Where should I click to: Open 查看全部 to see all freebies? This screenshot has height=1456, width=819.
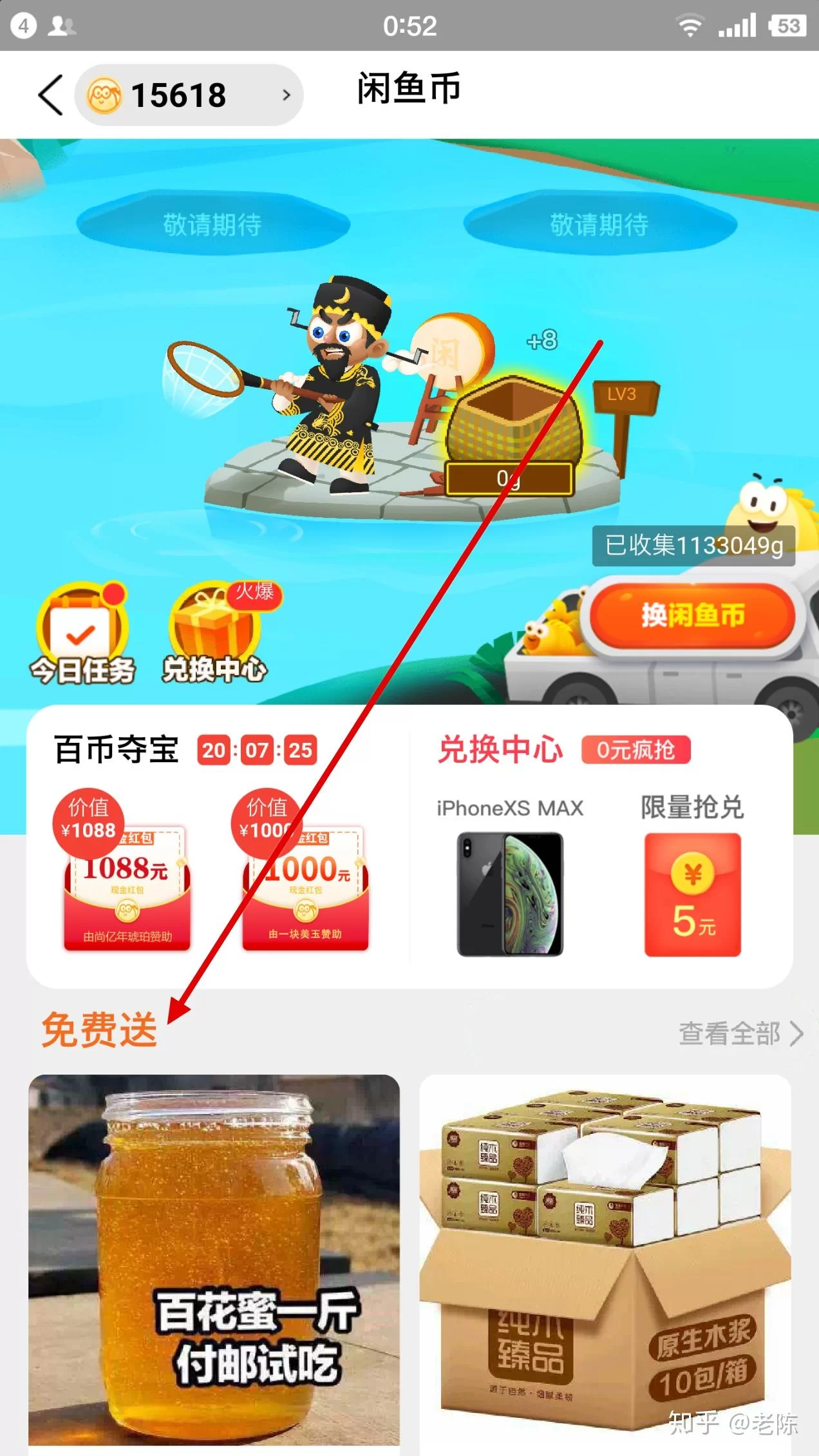[740, 1033]
